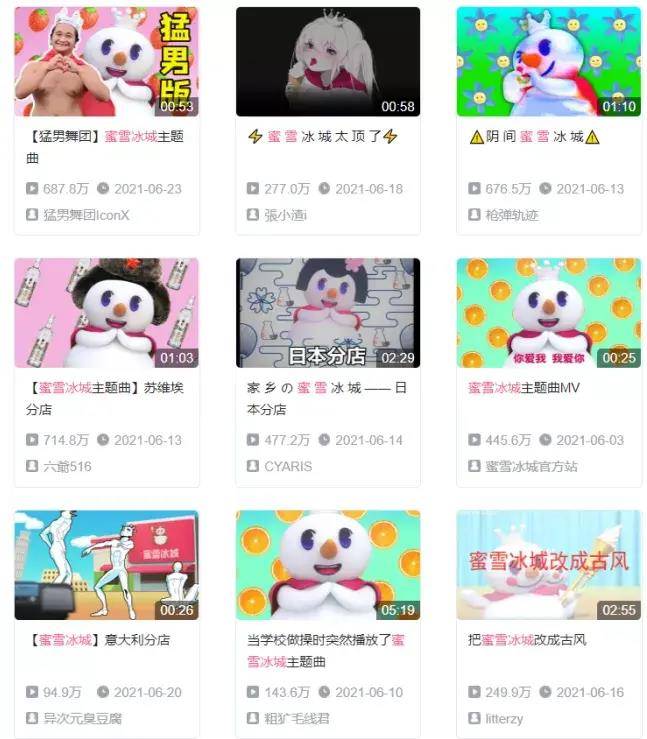Visit uploader 异次元臭豆腐's profile
The height and width of the screenshot is (739, 647).
[83, 718]
